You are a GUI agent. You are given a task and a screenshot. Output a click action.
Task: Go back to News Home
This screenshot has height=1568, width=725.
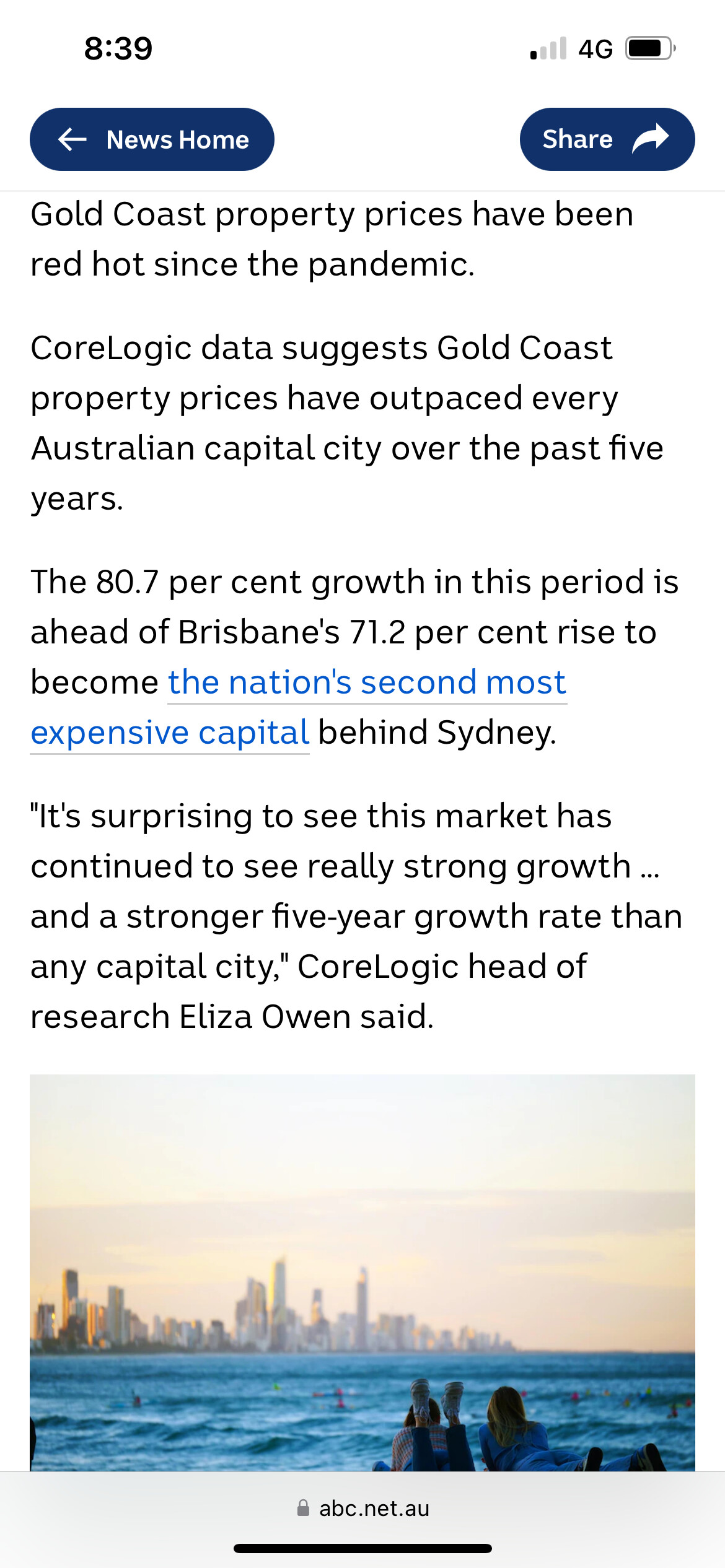coord(152,139)
